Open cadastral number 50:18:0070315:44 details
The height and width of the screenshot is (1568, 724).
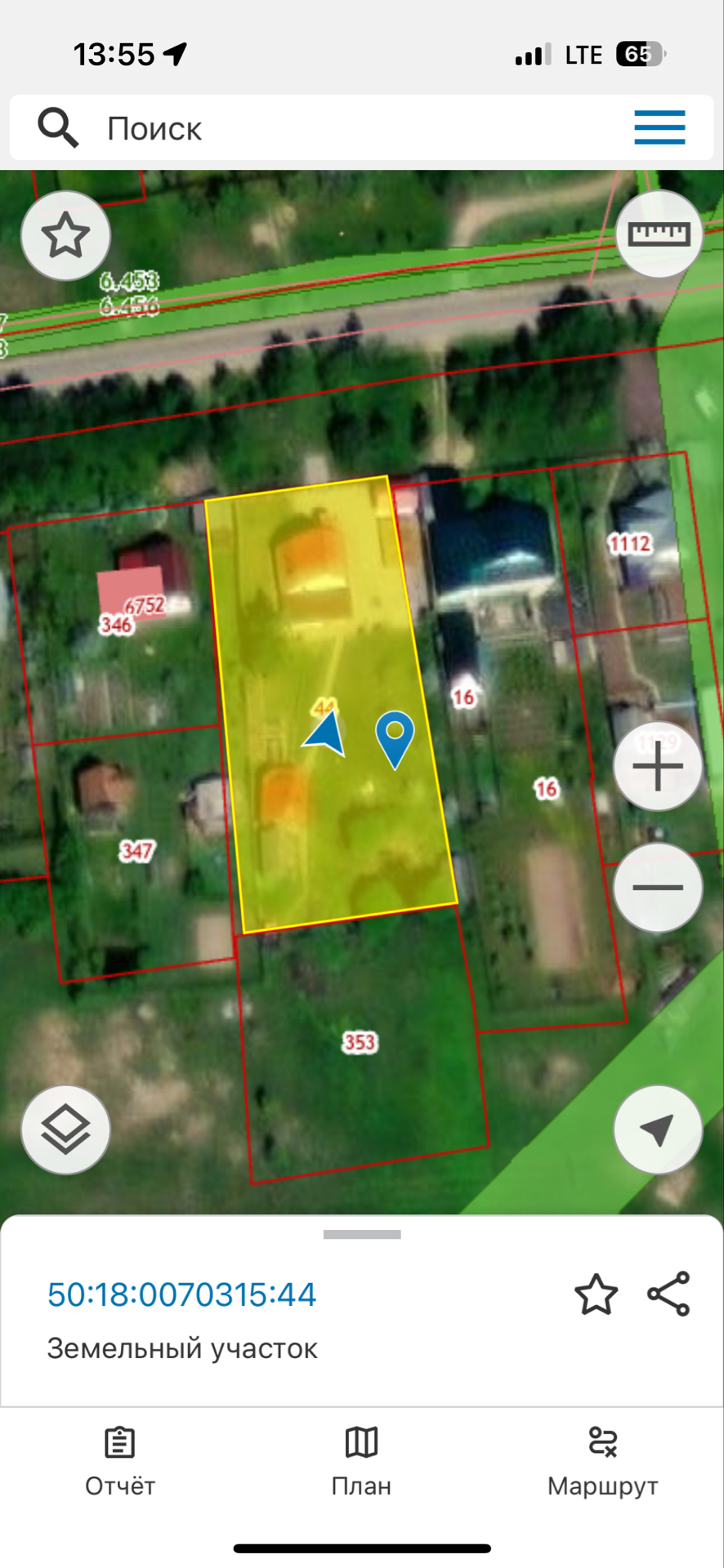(x=181, y=1294)
